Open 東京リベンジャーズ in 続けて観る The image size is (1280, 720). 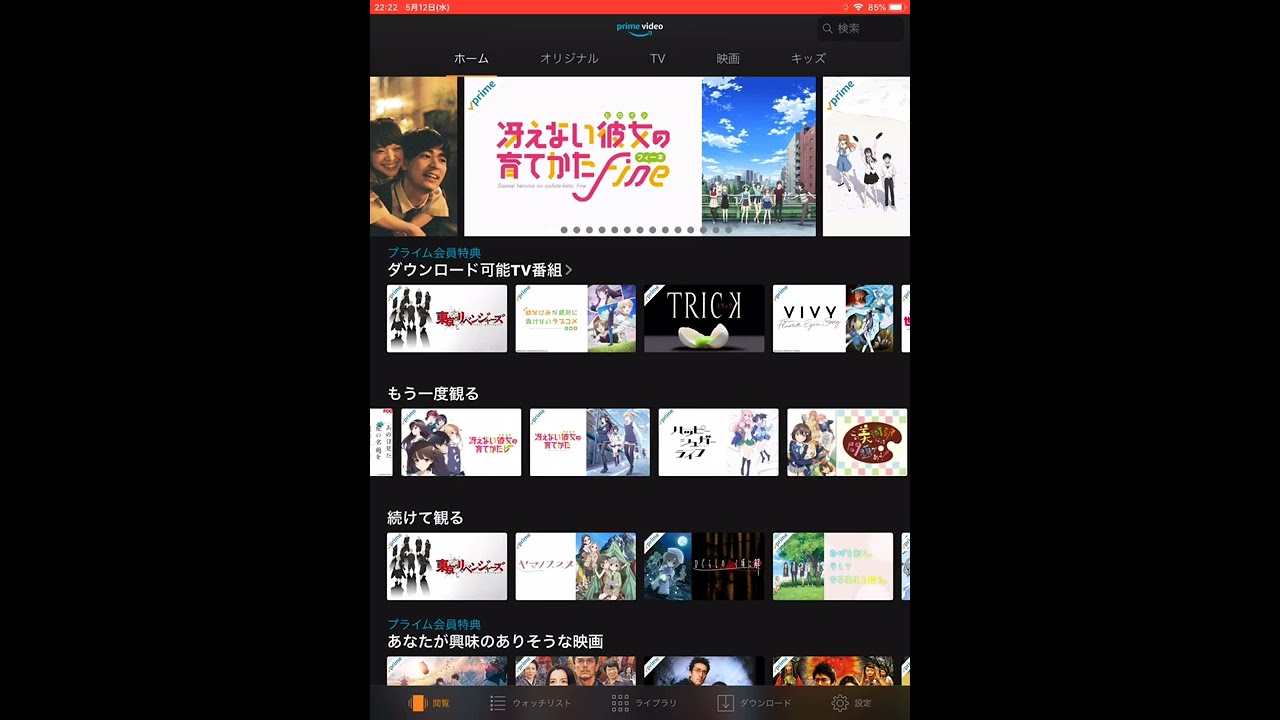[447, 566]
